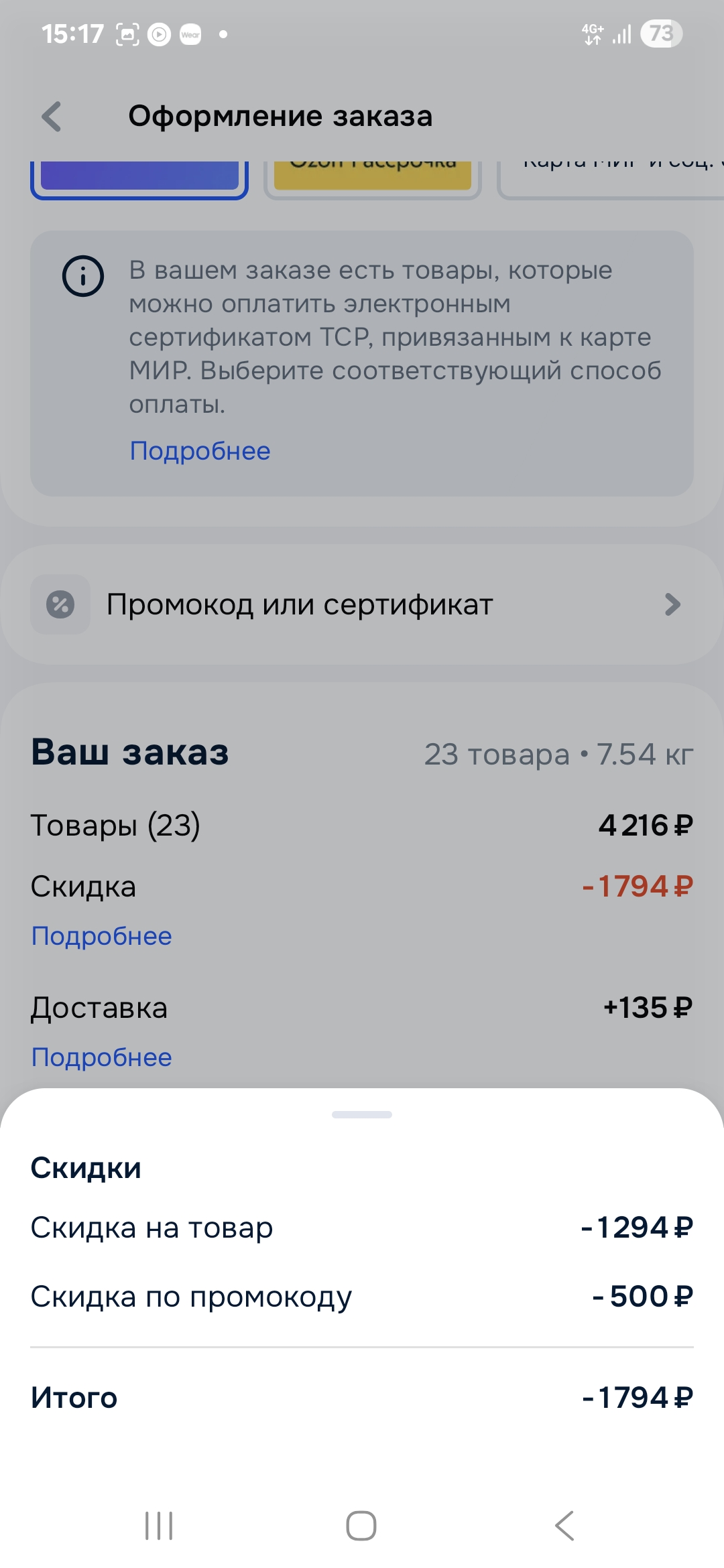Viewport: 724px width, 1568px height.
Task: Tap the battery indicator showing 73
Action: [x=660, y=33]
